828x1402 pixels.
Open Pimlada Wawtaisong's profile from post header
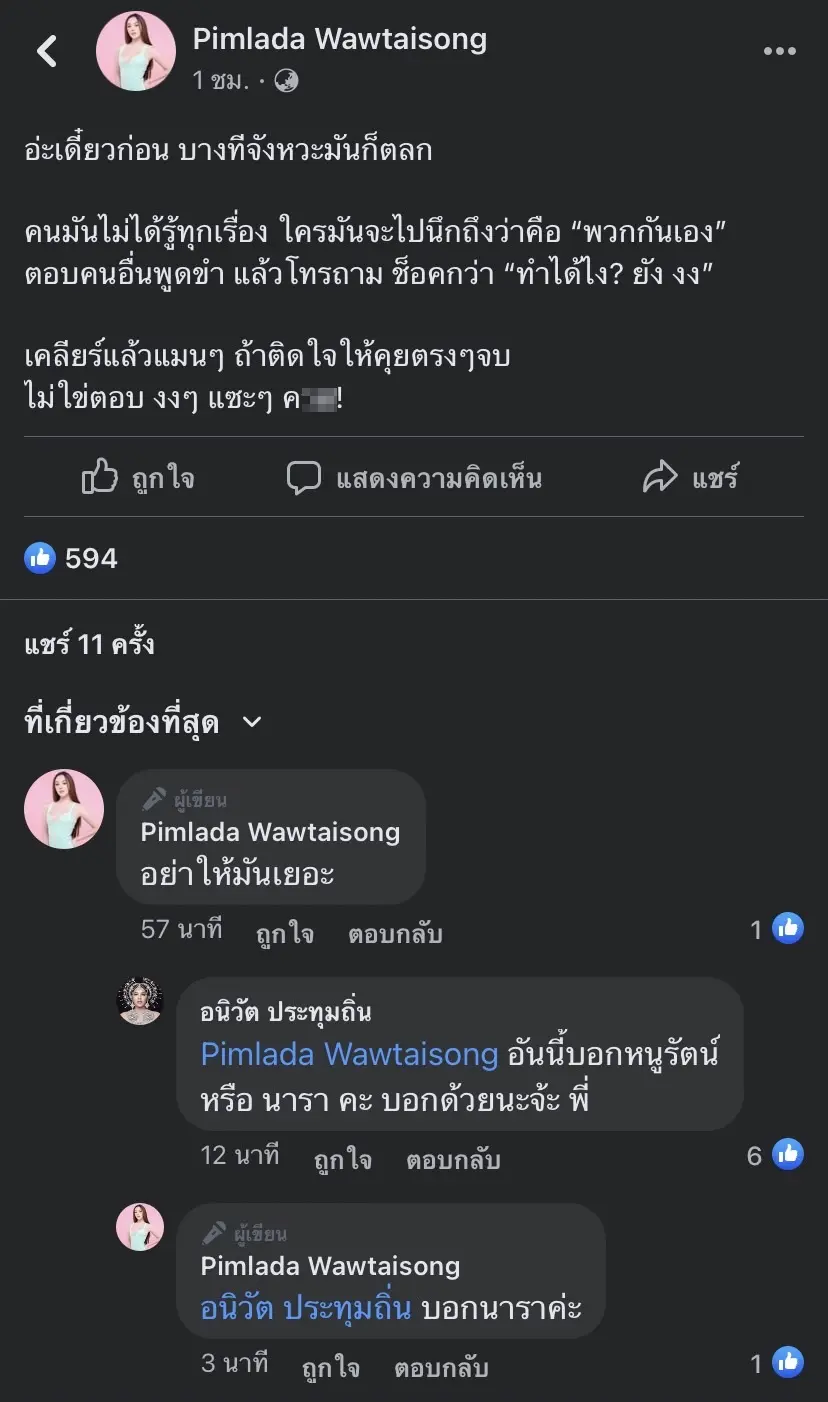tap(339, 39)
